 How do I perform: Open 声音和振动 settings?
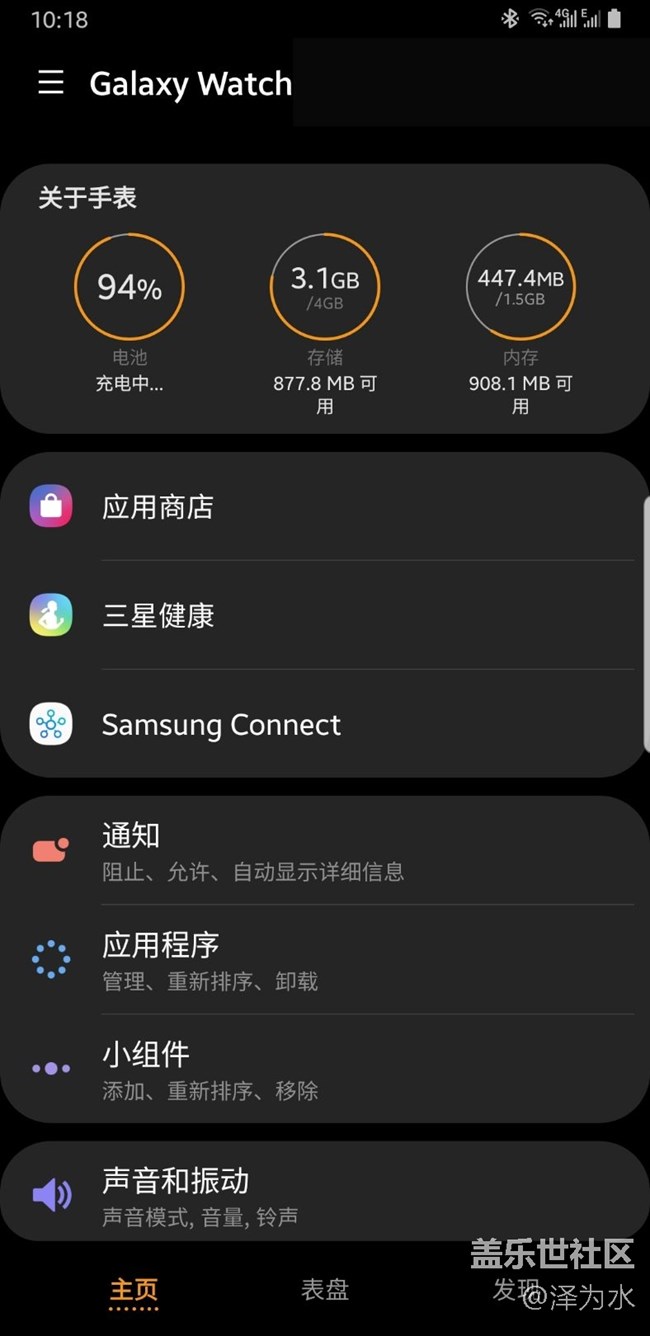(x=325, y=1194)
